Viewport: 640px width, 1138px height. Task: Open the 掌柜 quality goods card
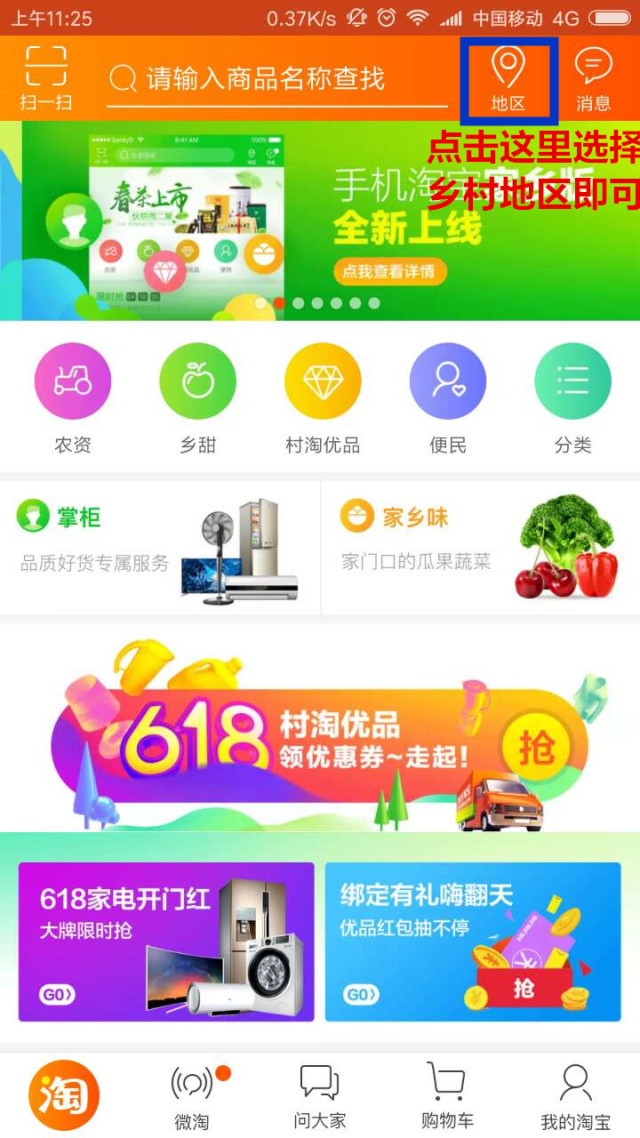[160, 548]
